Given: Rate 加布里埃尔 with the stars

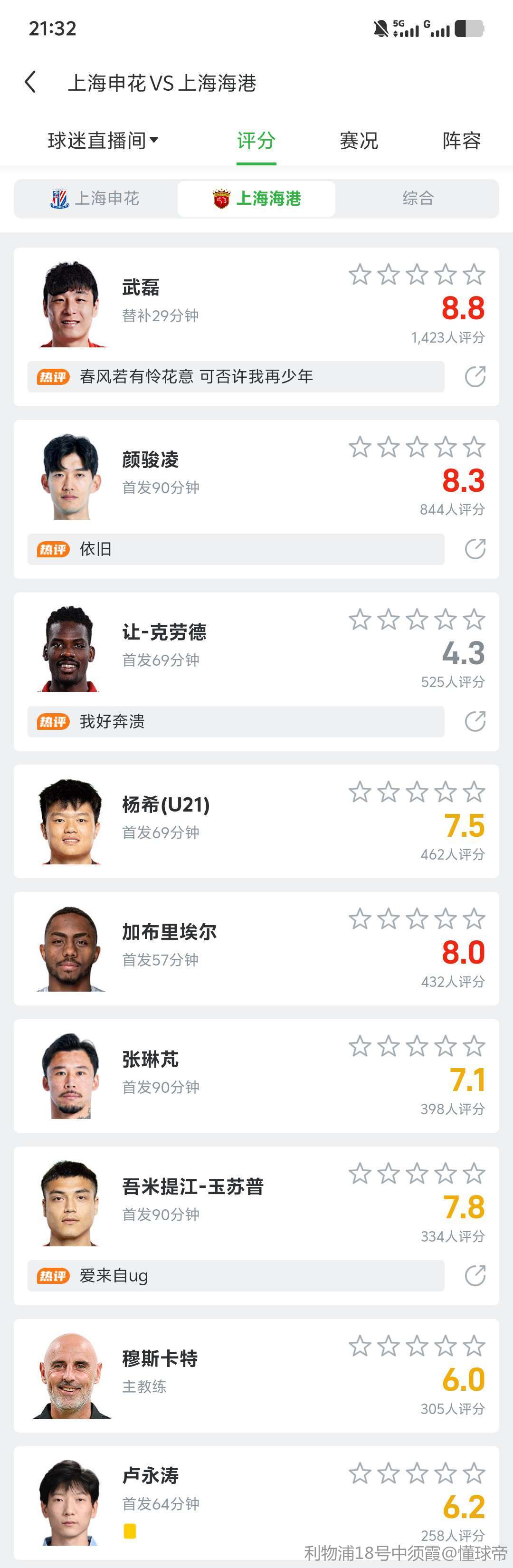Looking at the screenshot, I should point(417,919).
